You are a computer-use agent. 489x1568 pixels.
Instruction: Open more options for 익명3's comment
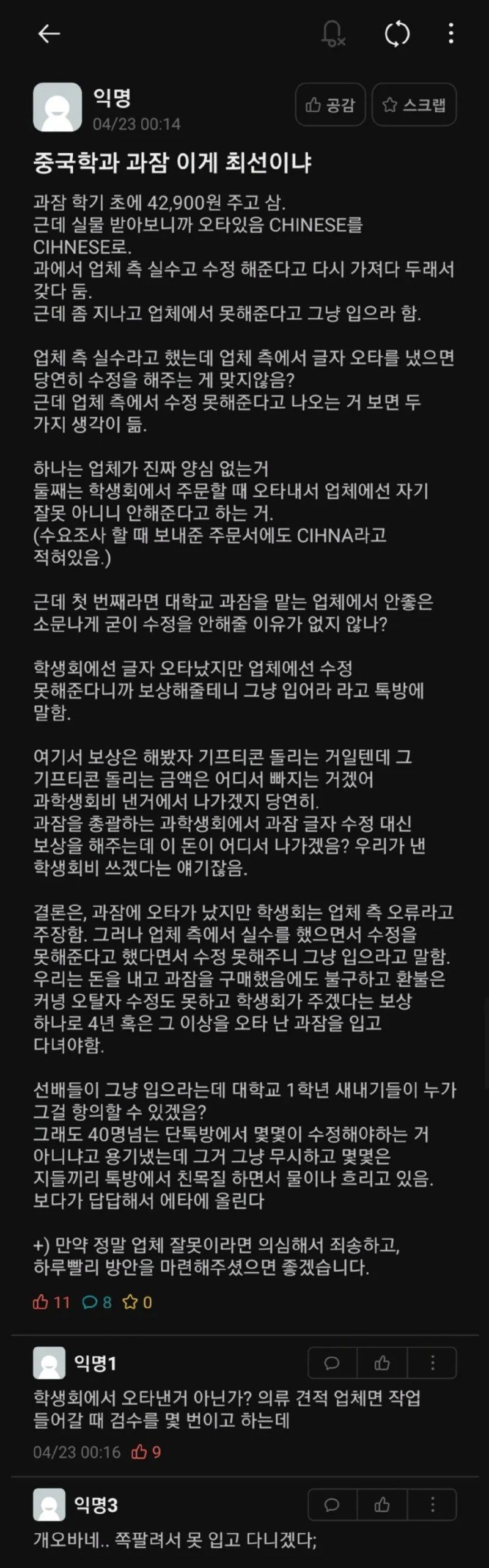coord(432,1504)
